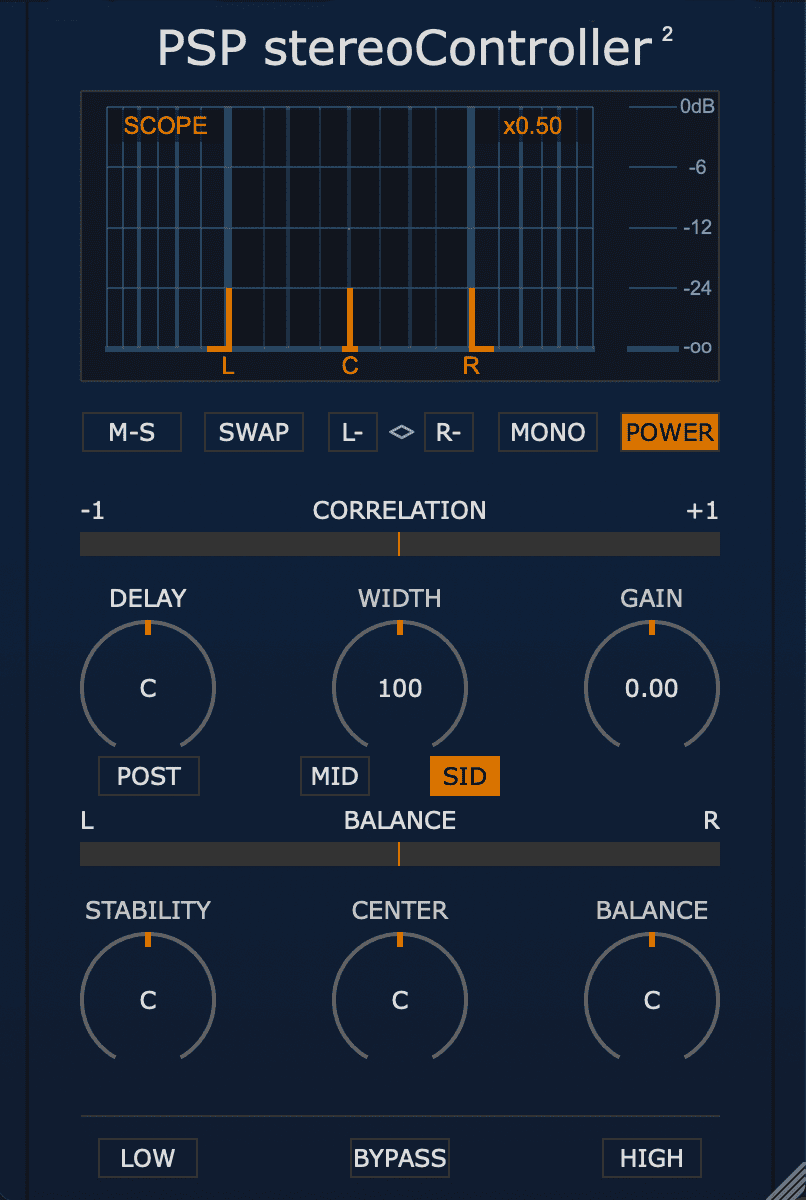Select the STABILITY knob
806x1200 pixels.
coord(148,1000)
